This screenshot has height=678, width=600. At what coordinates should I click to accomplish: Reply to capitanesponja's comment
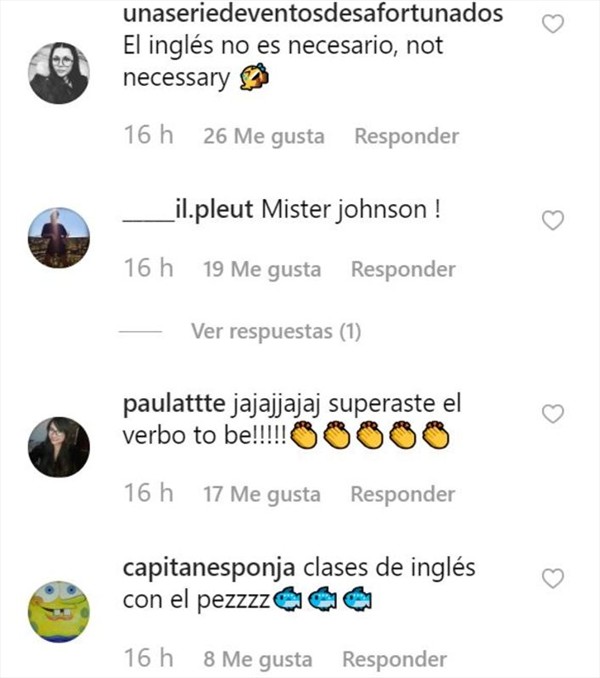pyautogui.click(x=394, y=659)
